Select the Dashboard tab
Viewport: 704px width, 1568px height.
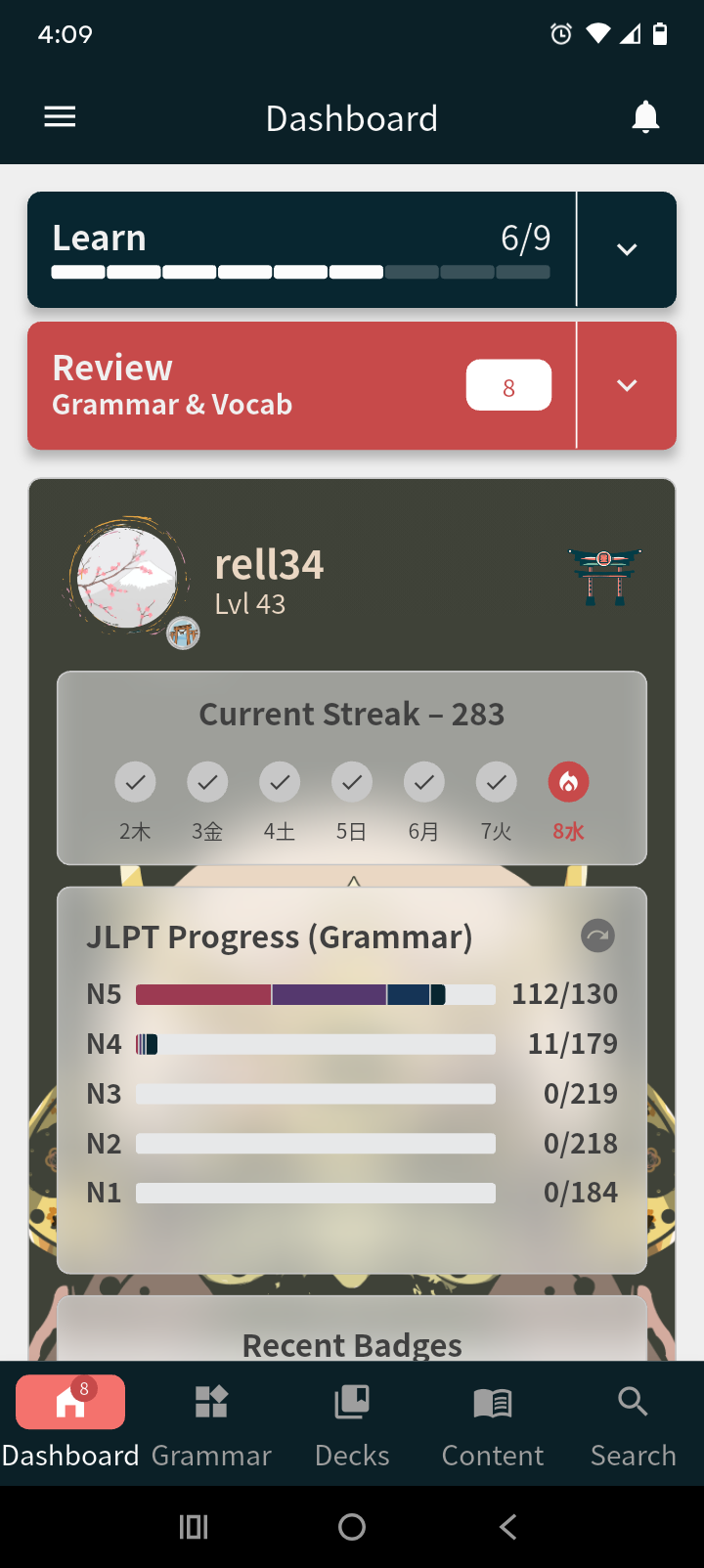pos(70,1423)
